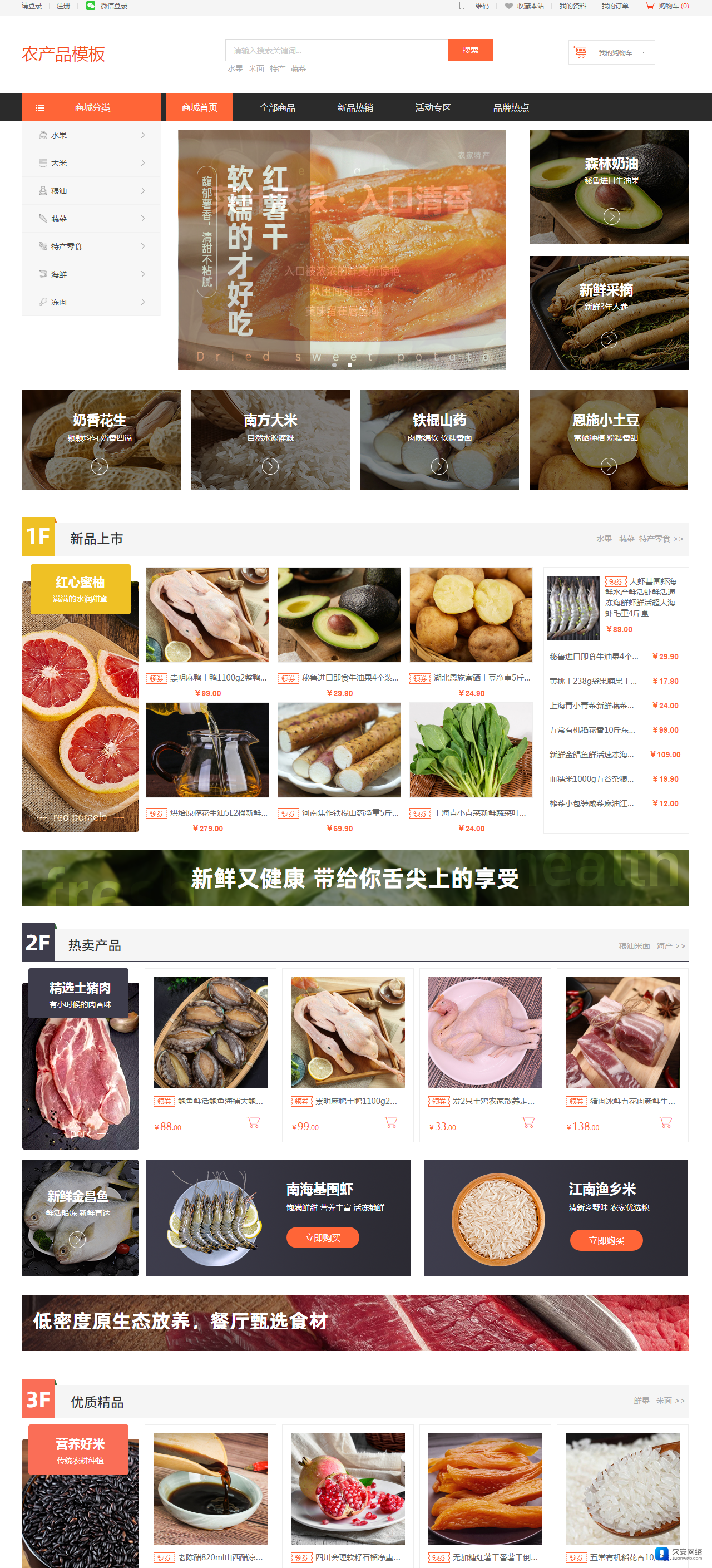Open the 恩施小土豆 promo tile
This screenshot has width=712, height=1568.
608,440
